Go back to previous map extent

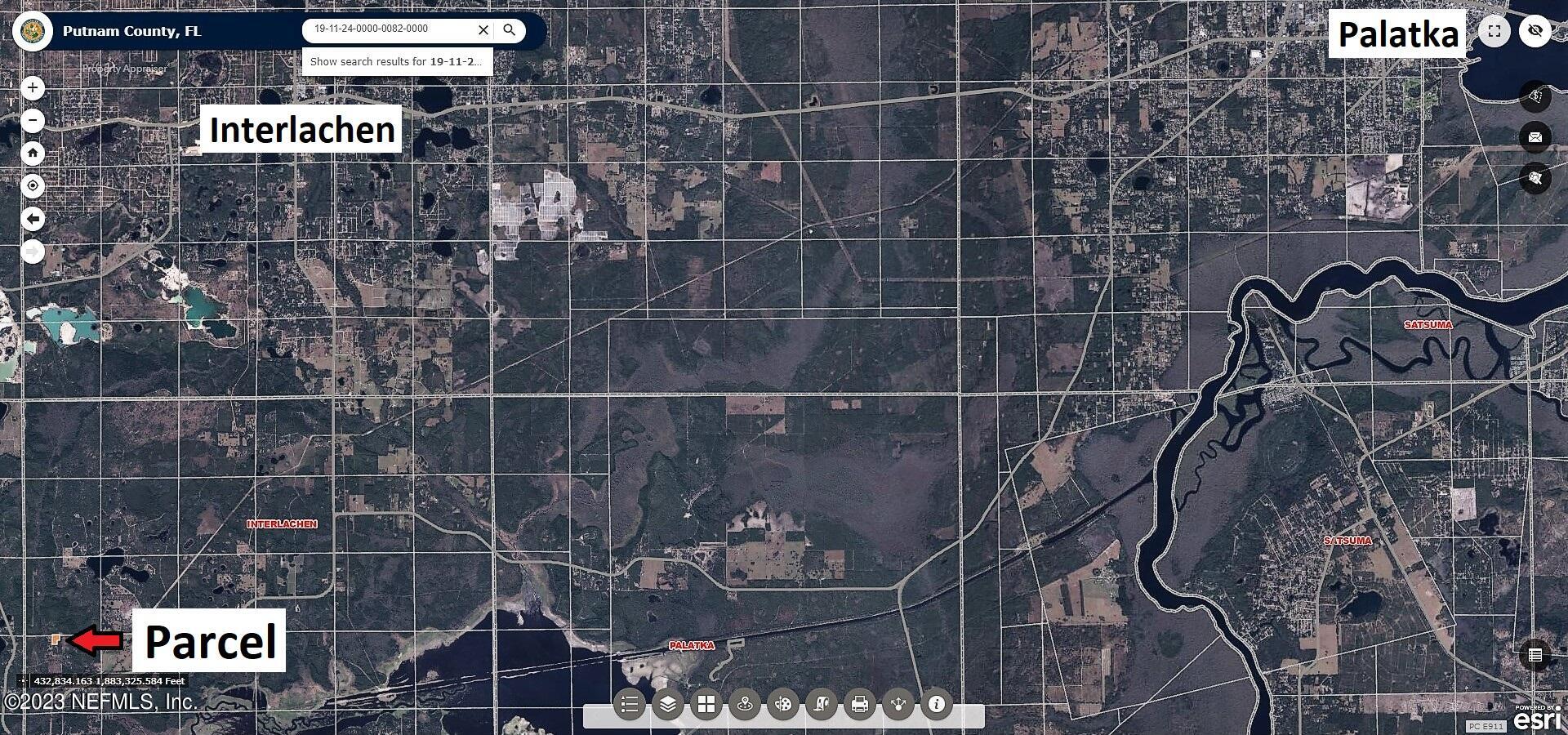[33, 219]
